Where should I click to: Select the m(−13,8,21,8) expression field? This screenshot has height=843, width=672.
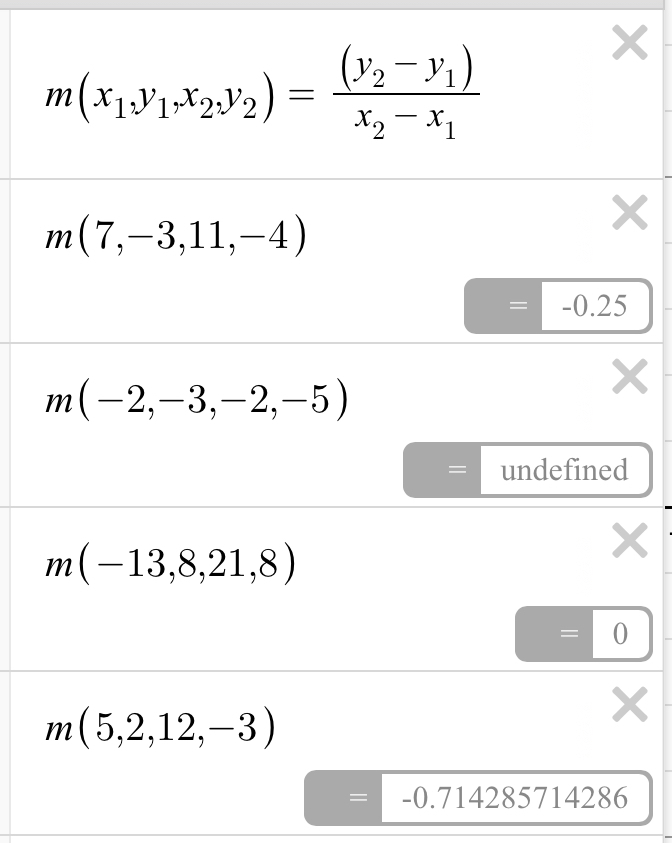170,566
